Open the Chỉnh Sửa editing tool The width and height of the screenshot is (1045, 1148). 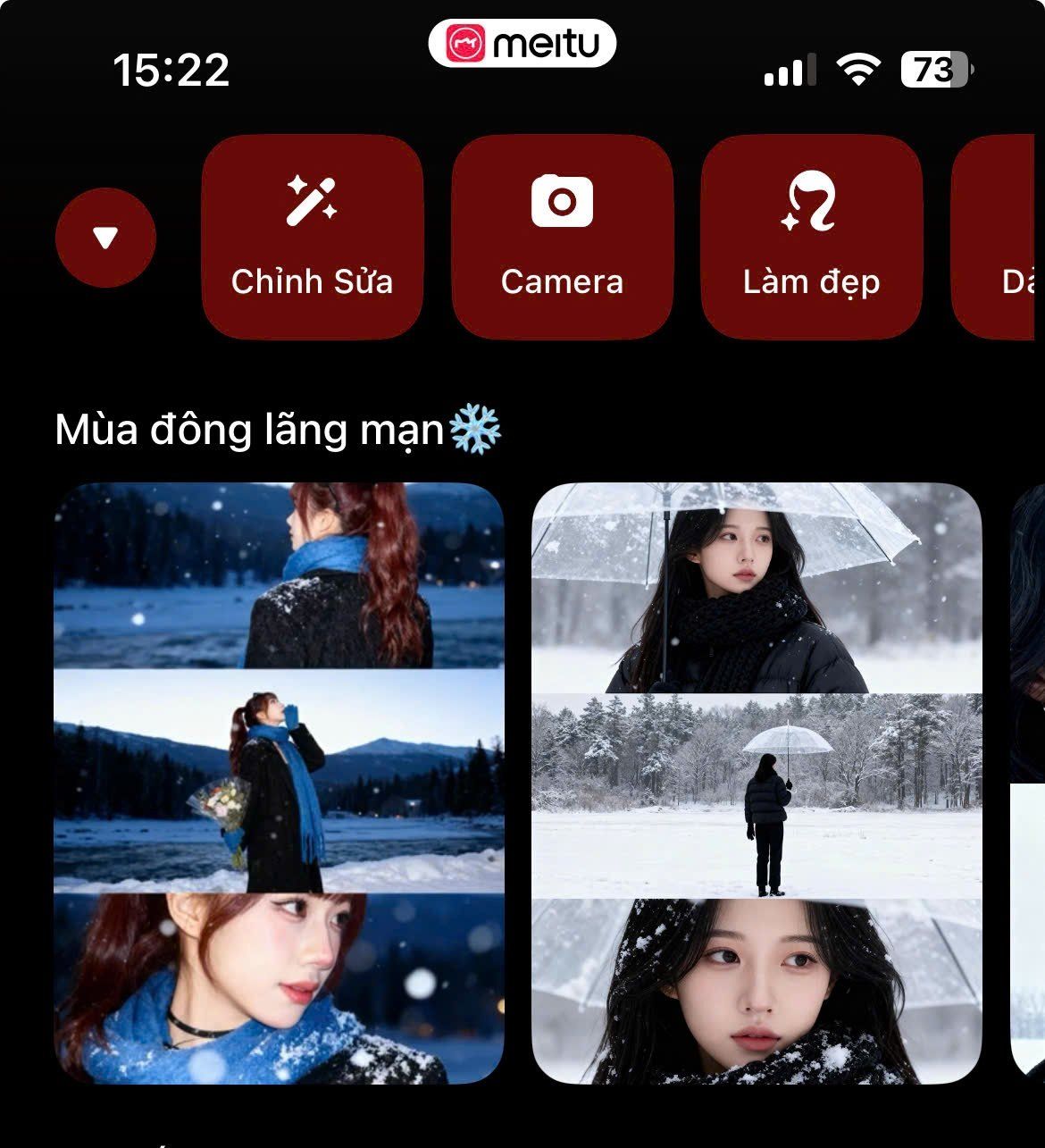pyautogui.click(x=312, y=237)
